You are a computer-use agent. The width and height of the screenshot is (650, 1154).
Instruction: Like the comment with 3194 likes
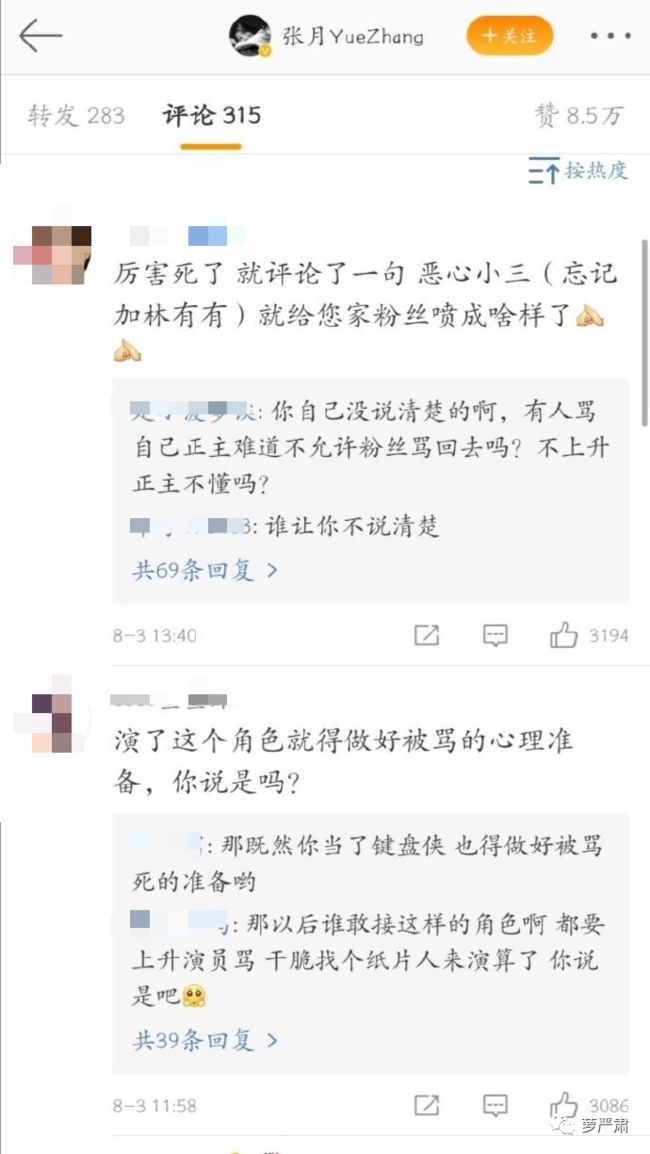[589, 635]
